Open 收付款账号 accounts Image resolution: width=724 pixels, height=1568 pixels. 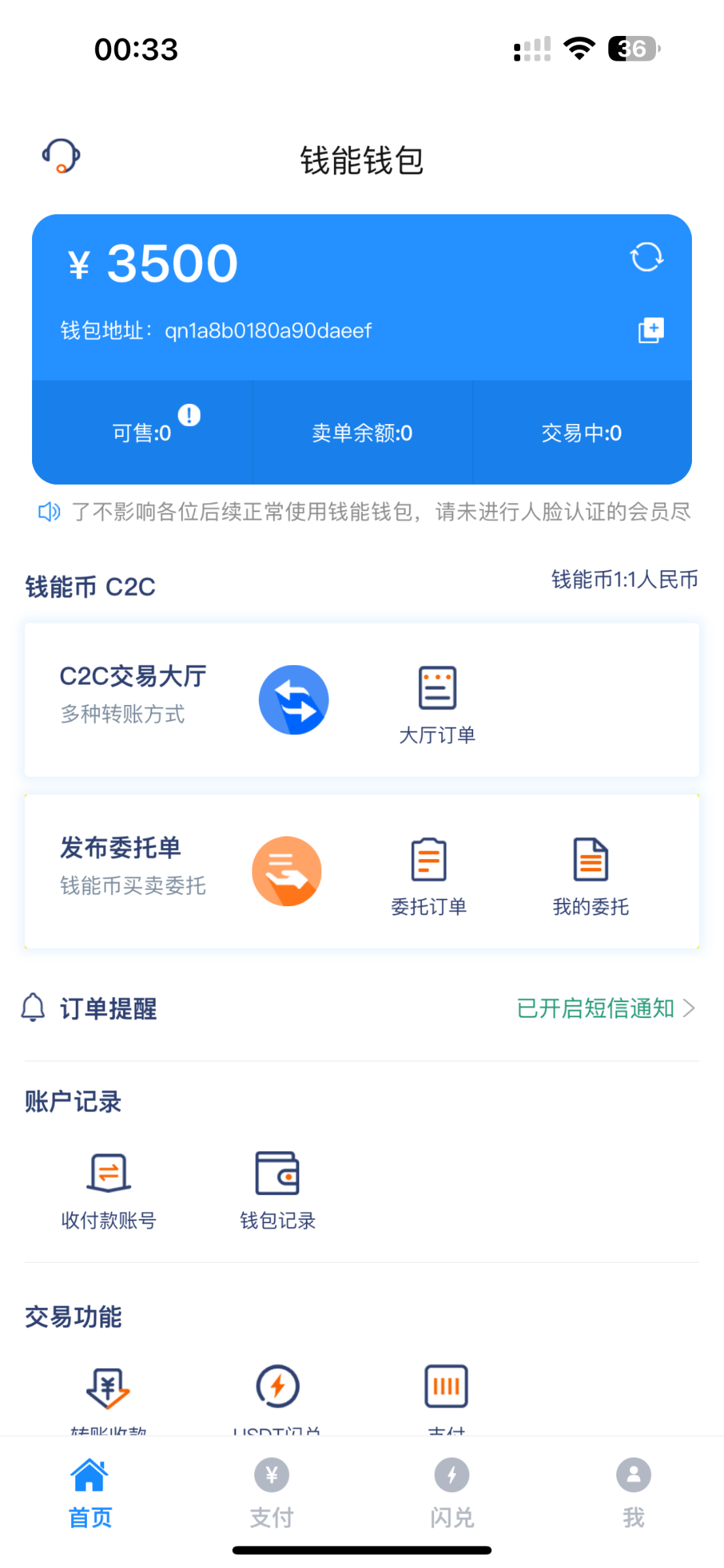108,1190
